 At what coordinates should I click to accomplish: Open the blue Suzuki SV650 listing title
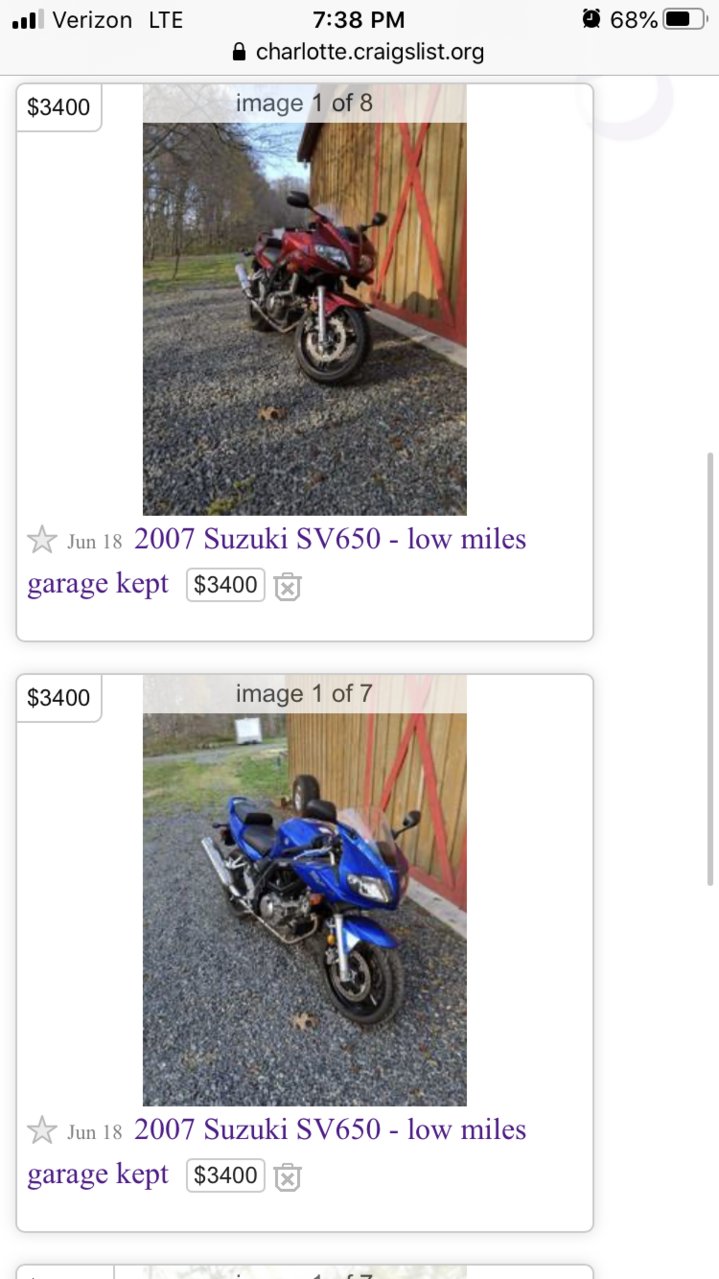tap(276, 1151)
